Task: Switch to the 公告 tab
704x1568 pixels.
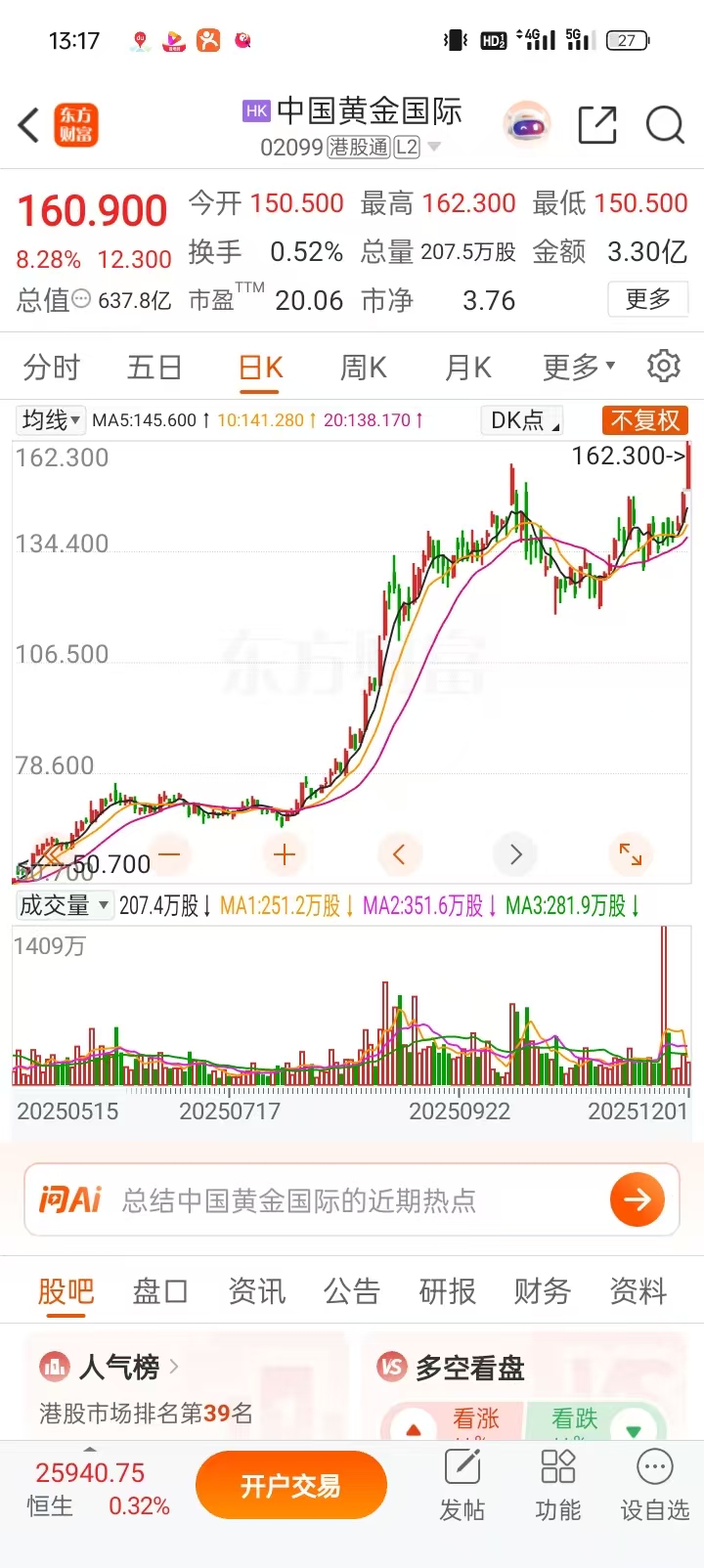Action: click(352, 1291)
